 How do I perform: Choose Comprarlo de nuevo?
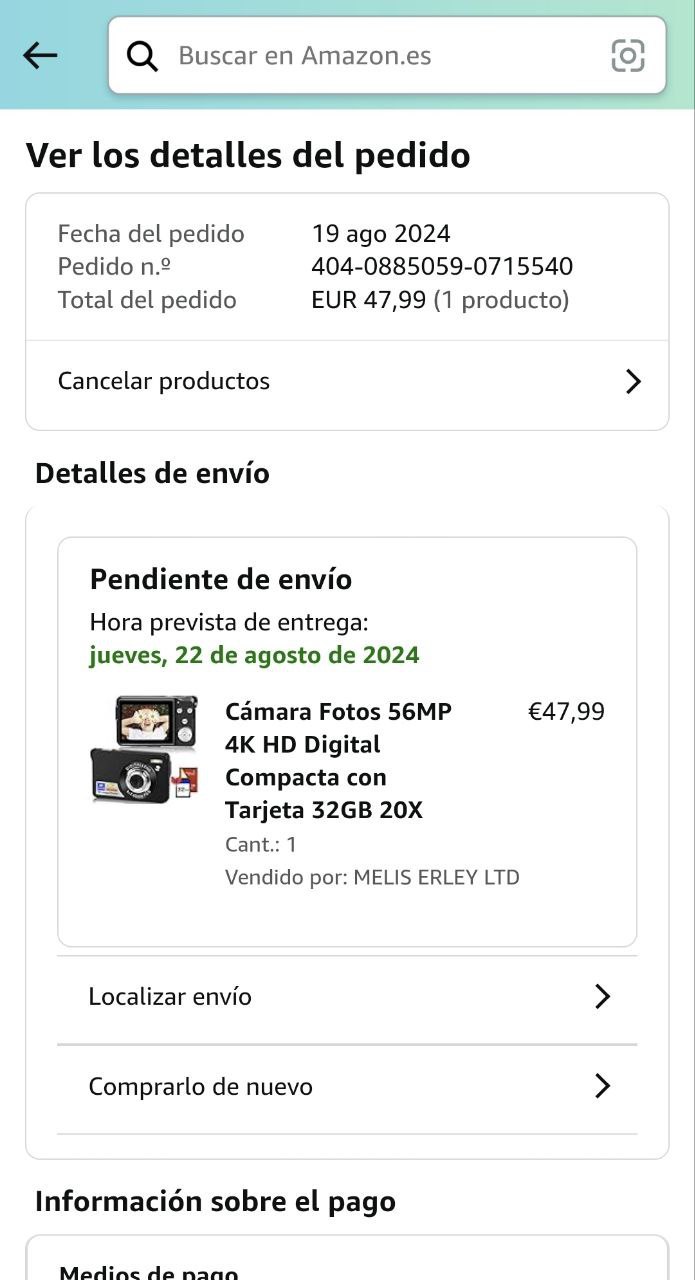click(347, 1087)
